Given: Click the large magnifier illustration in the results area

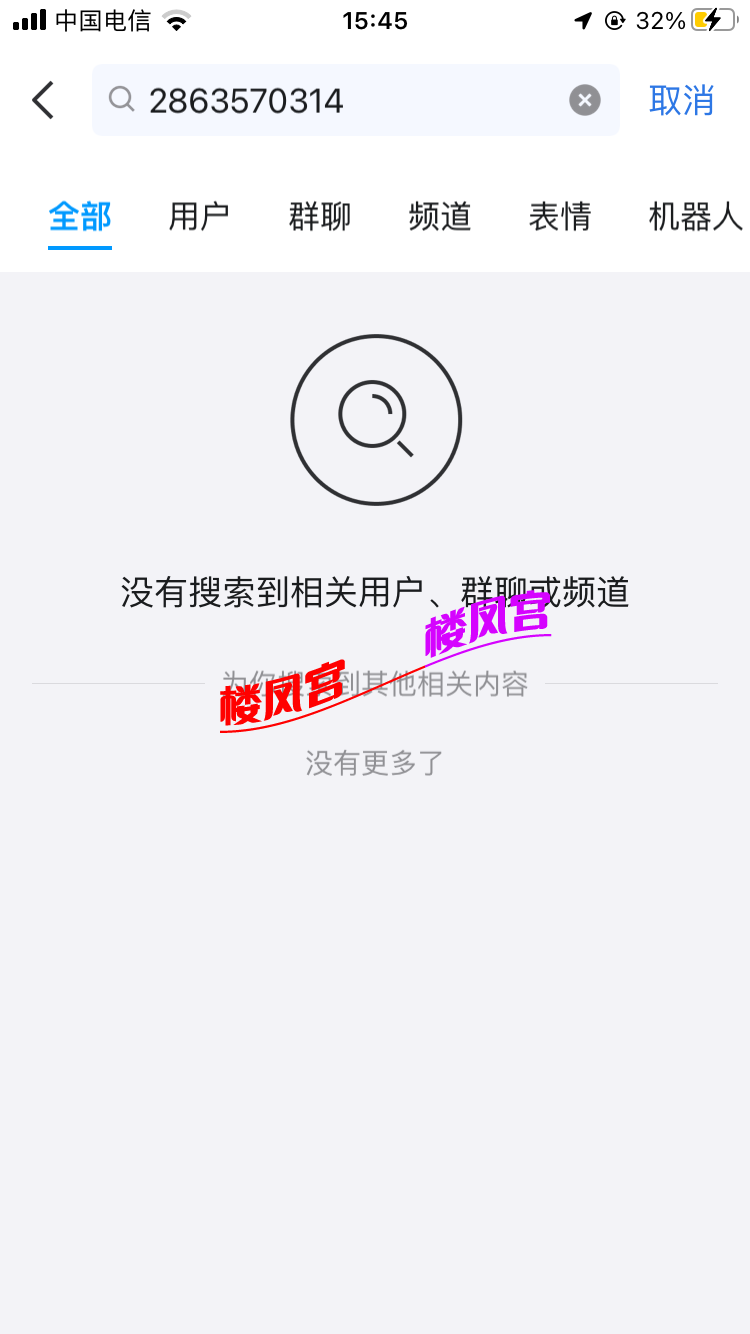Looking at the screenshot, I should click(x=375, y=420).
